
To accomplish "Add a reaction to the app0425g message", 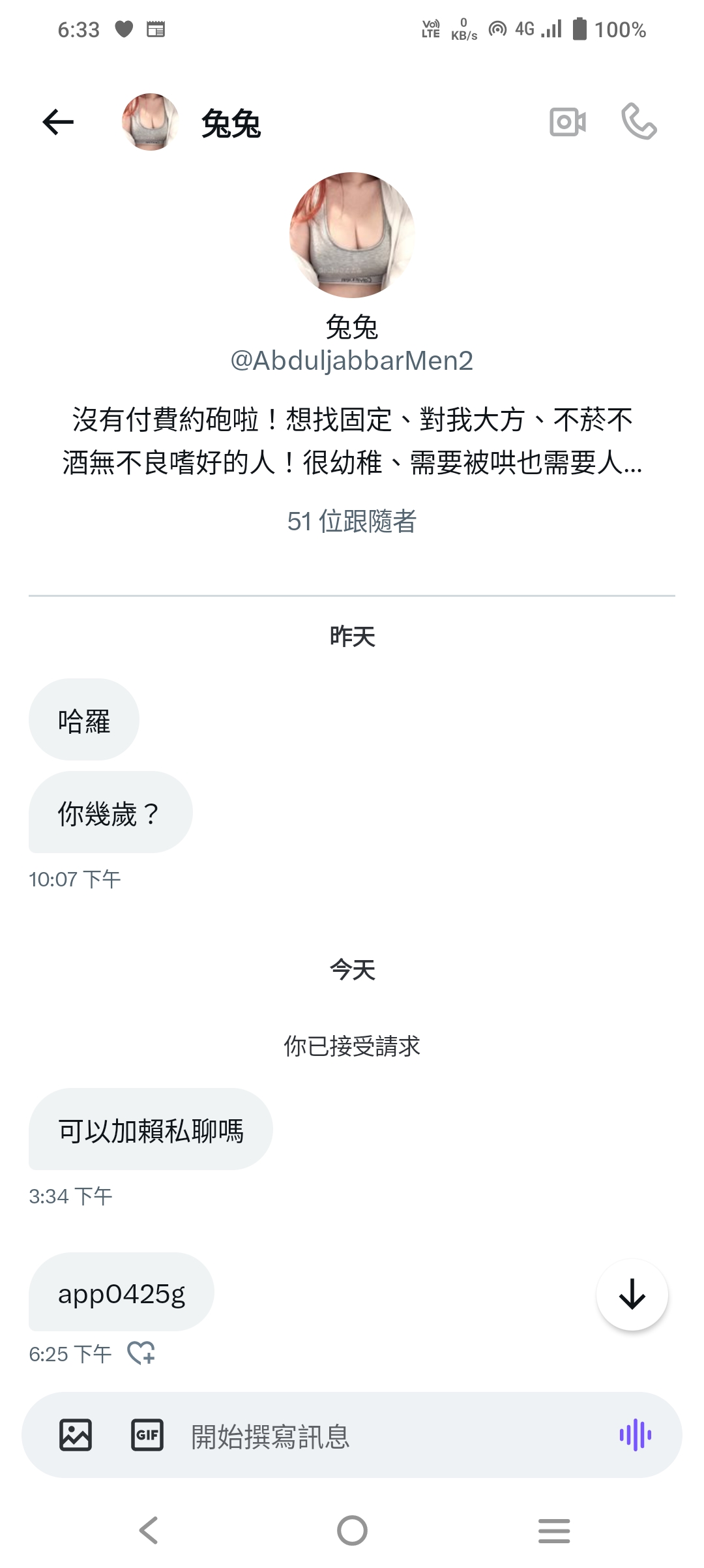I will pyautogui.click(x=141, y=1353).
